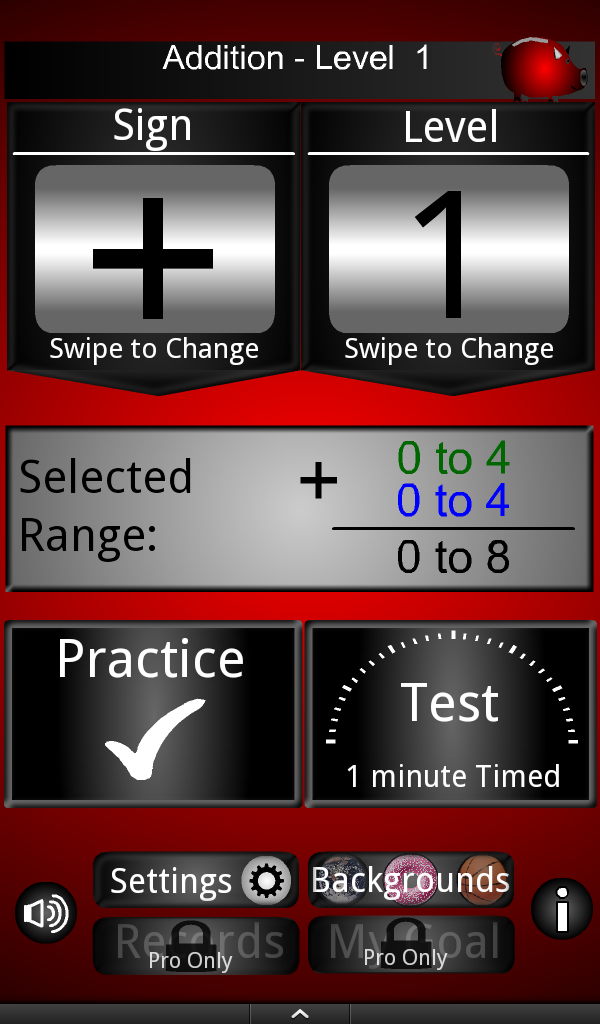This screenshot has width=600, height=1024.
Task: Tap the locked Records Pro Only button
Action: coord(196,945)
